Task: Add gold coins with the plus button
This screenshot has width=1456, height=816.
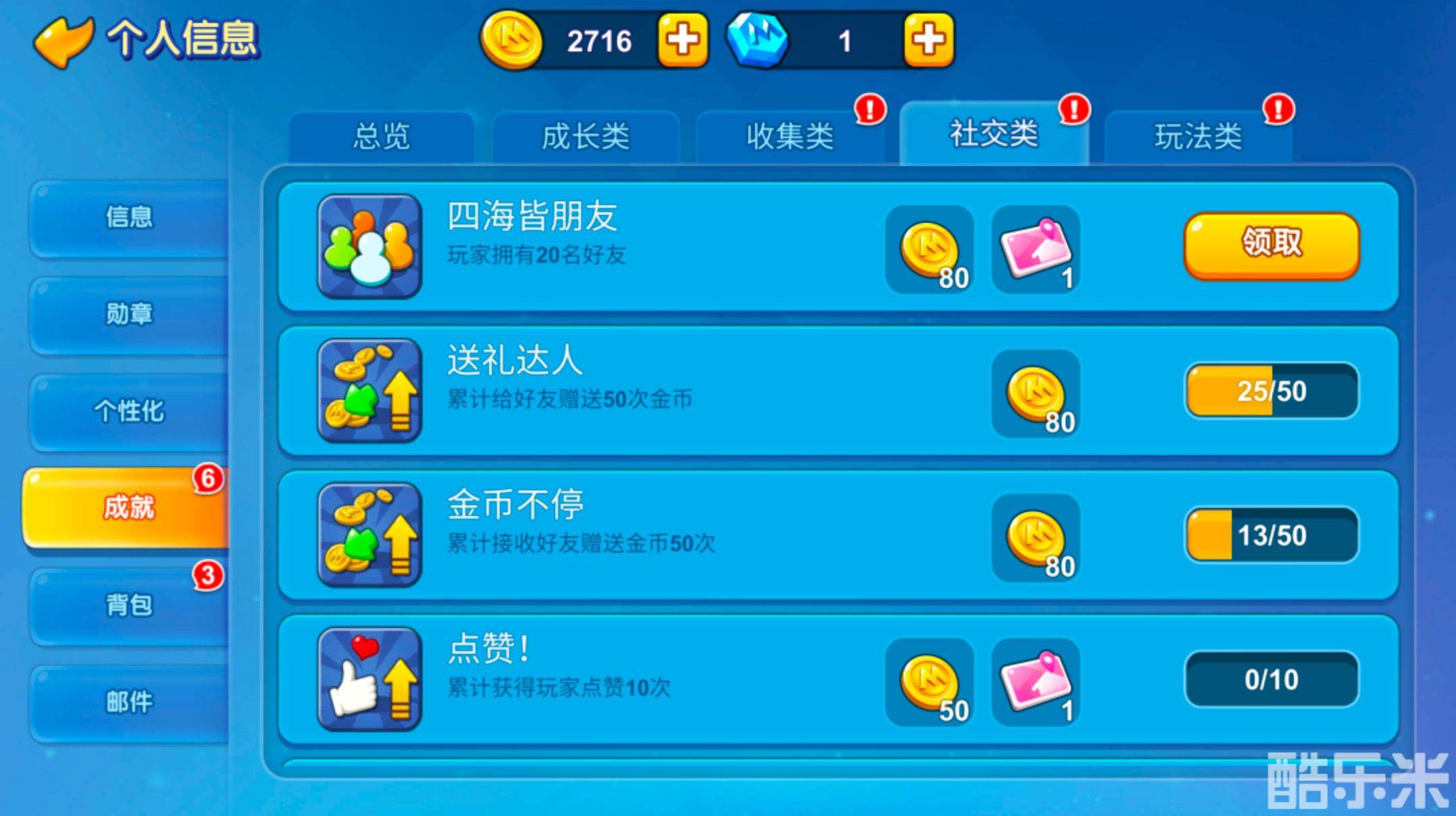Action: coord(682,41)
